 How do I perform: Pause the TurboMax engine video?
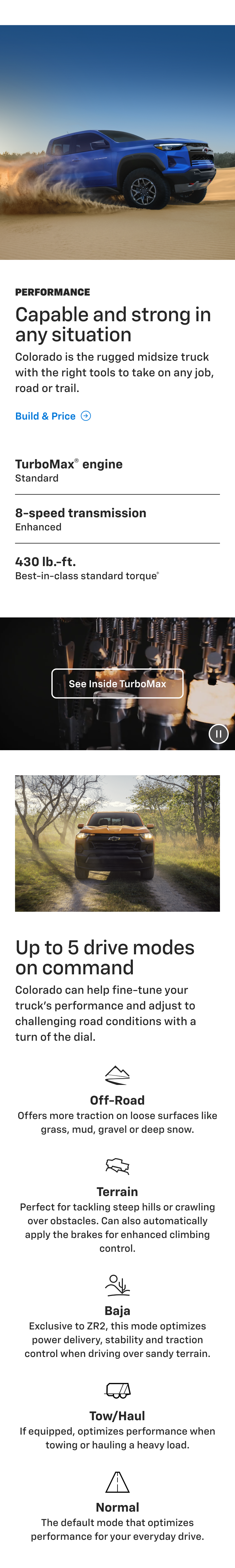(218, 734)
